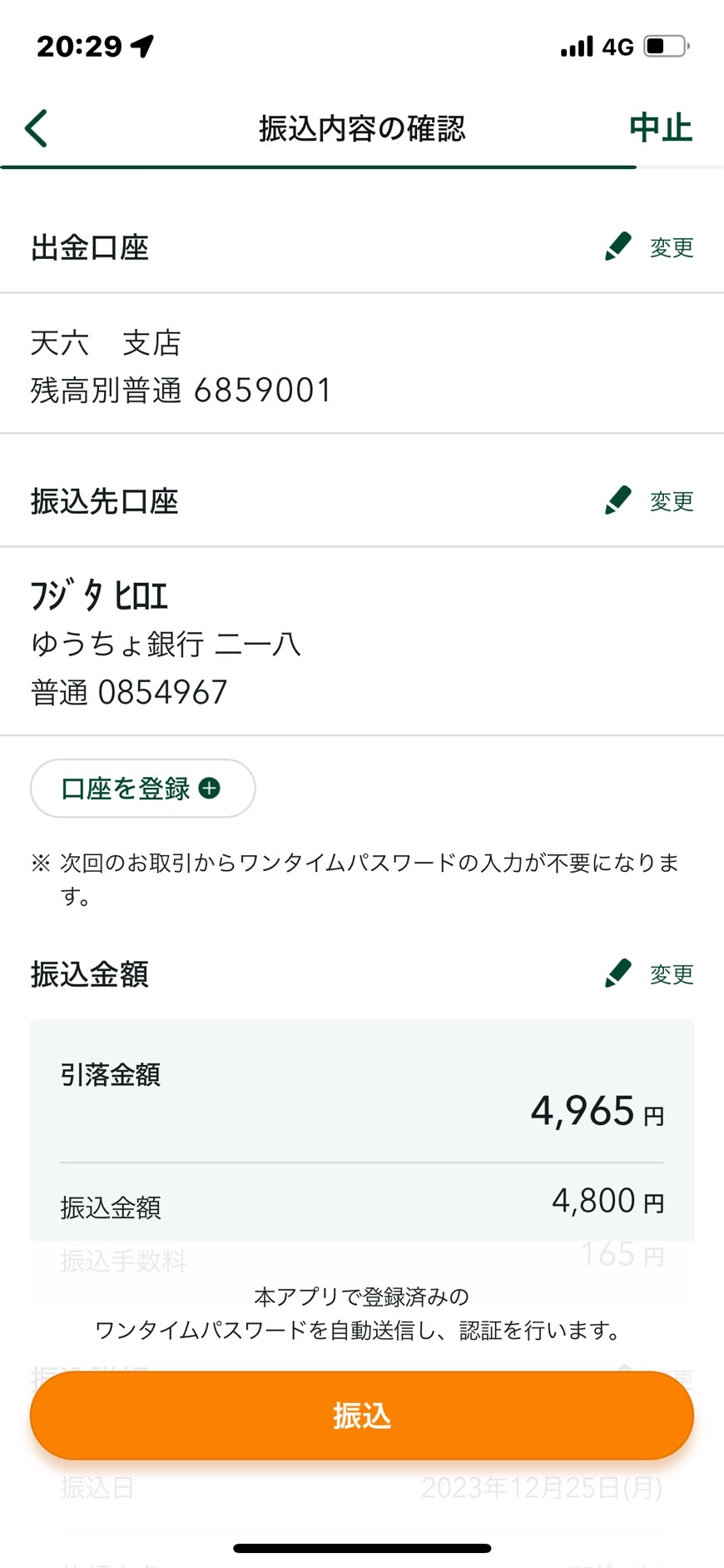This screenshot has width=724, height=1568.
Task: Go back using the top-left arrow
Action: tap(36, 128)
